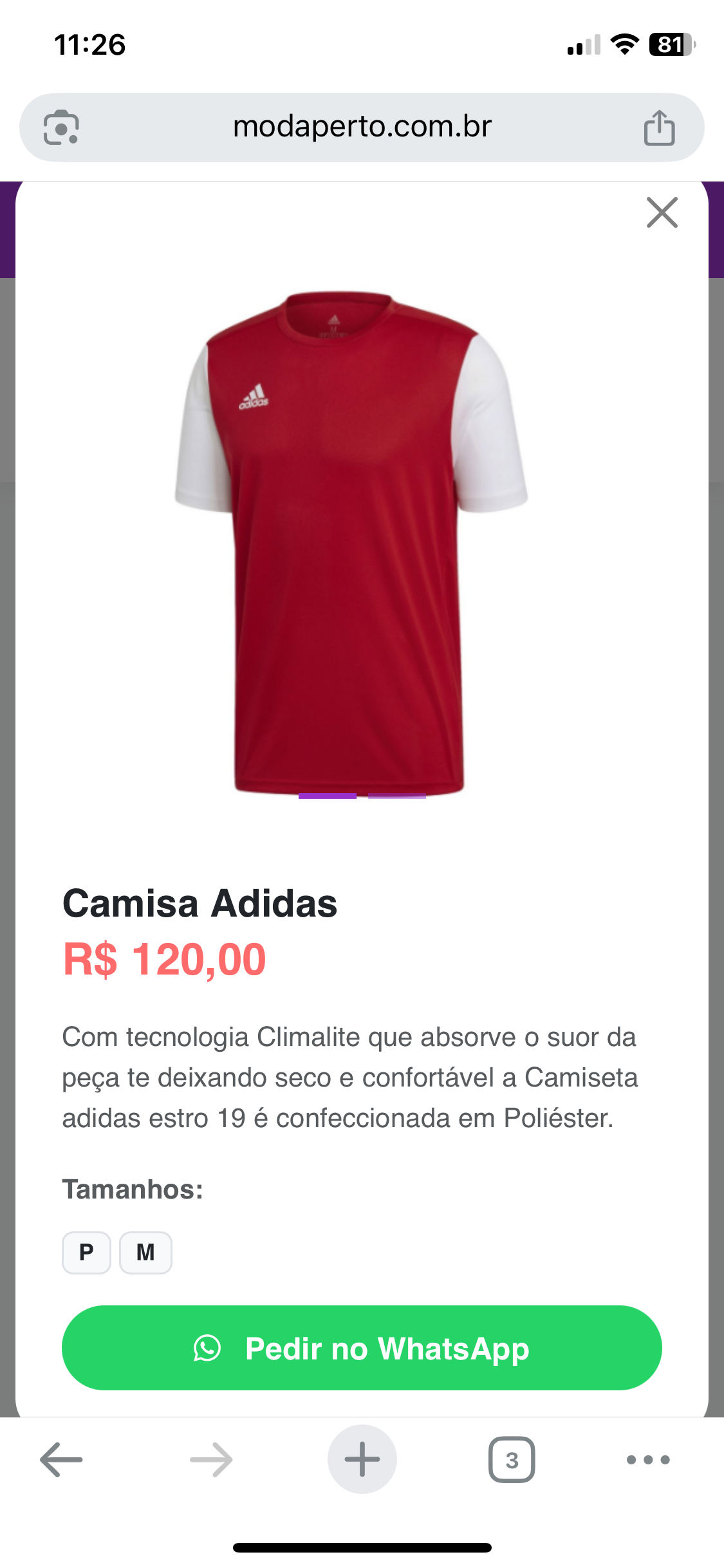Select size P for the shirt
This screenshot has height=1568, width=724.
point(86,1252)
